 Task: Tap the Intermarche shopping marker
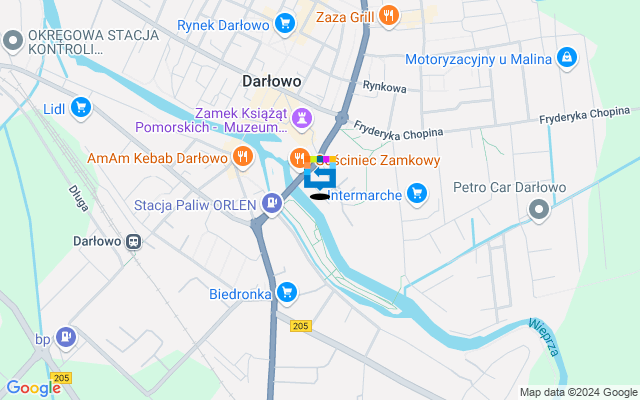coord(418,193)
